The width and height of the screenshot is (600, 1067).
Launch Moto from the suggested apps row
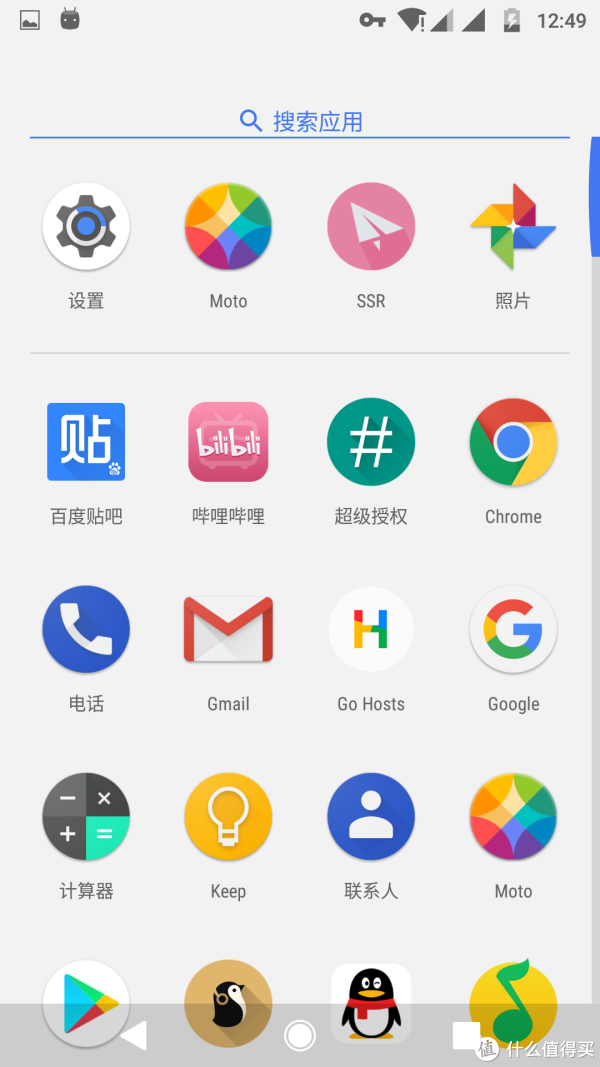[228, 227]
